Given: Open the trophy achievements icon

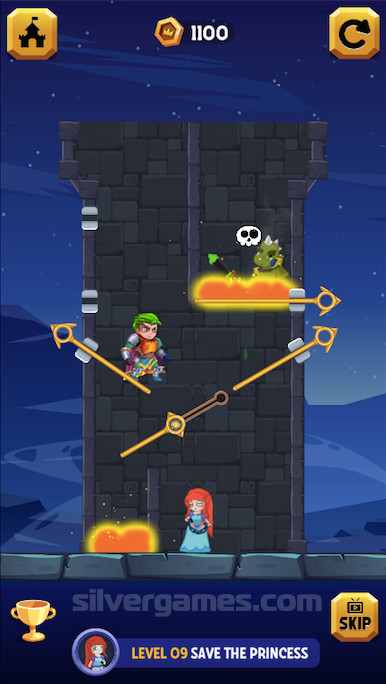Looking at the screenshot, I should 33,620.
